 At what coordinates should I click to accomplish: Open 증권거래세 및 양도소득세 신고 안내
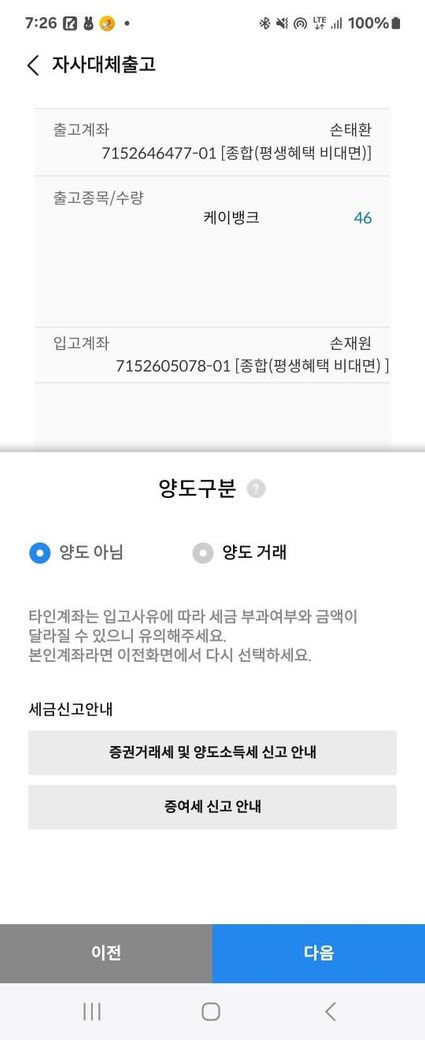click(212, 753)
